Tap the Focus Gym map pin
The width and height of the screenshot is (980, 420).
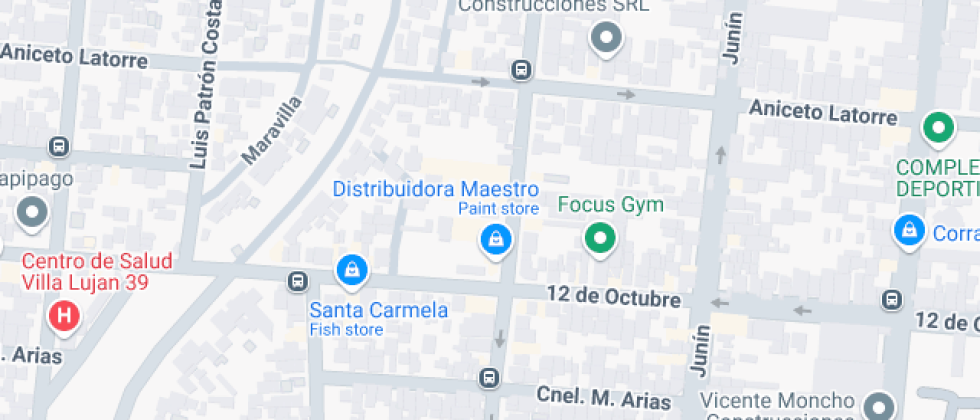click(599, 238)
